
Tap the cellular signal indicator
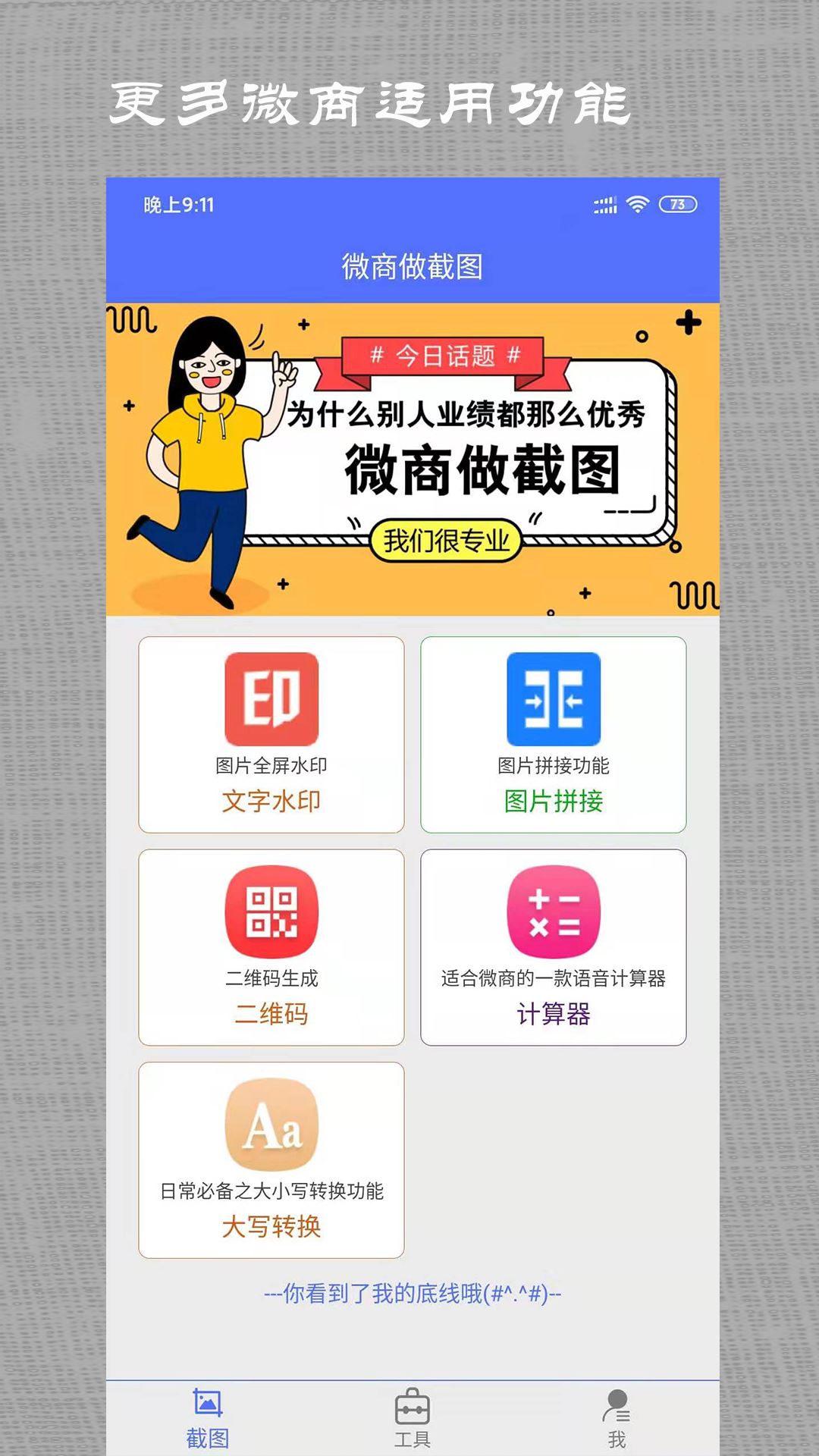603,202
